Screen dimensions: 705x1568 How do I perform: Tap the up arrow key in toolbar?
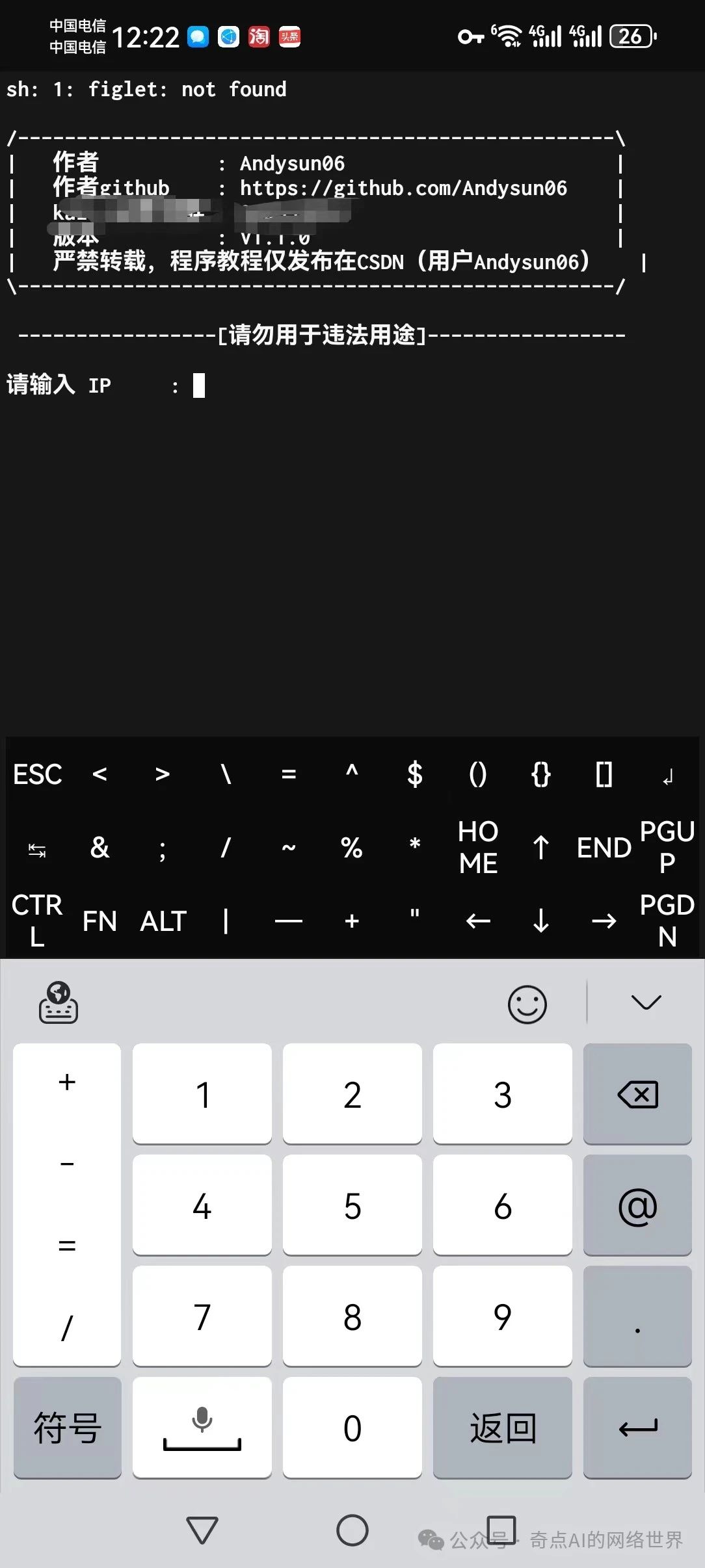(x=541, y=847)
